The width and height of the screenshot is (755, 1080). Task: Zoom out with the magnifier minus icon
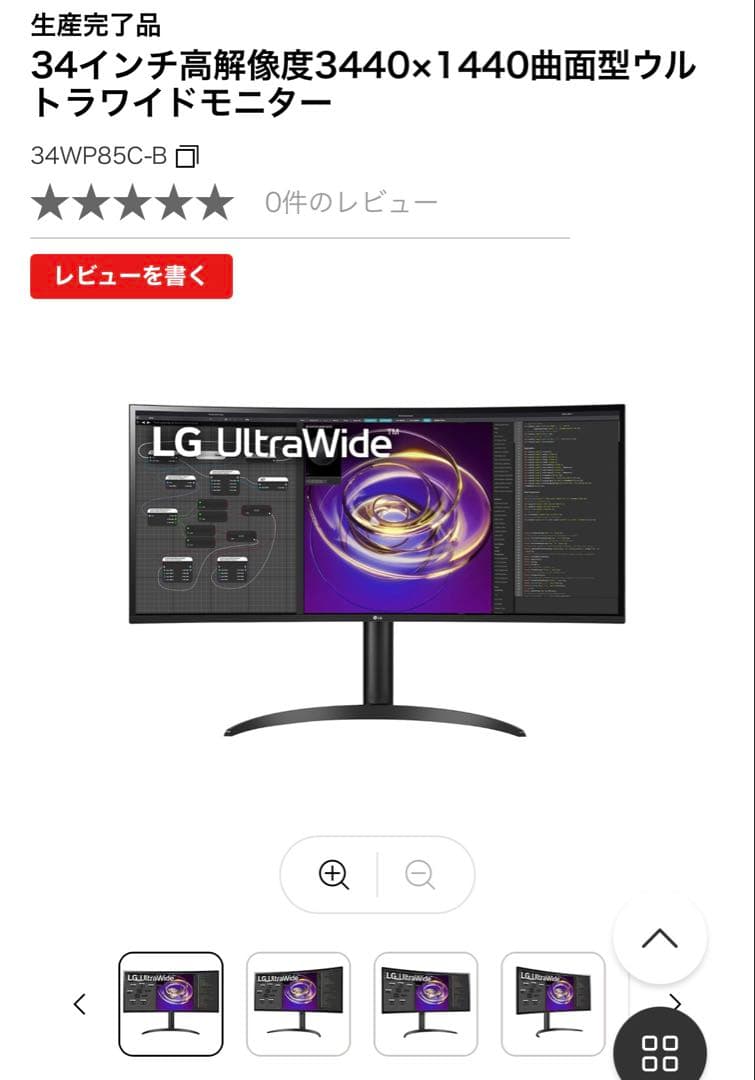[x=420, y=874]
